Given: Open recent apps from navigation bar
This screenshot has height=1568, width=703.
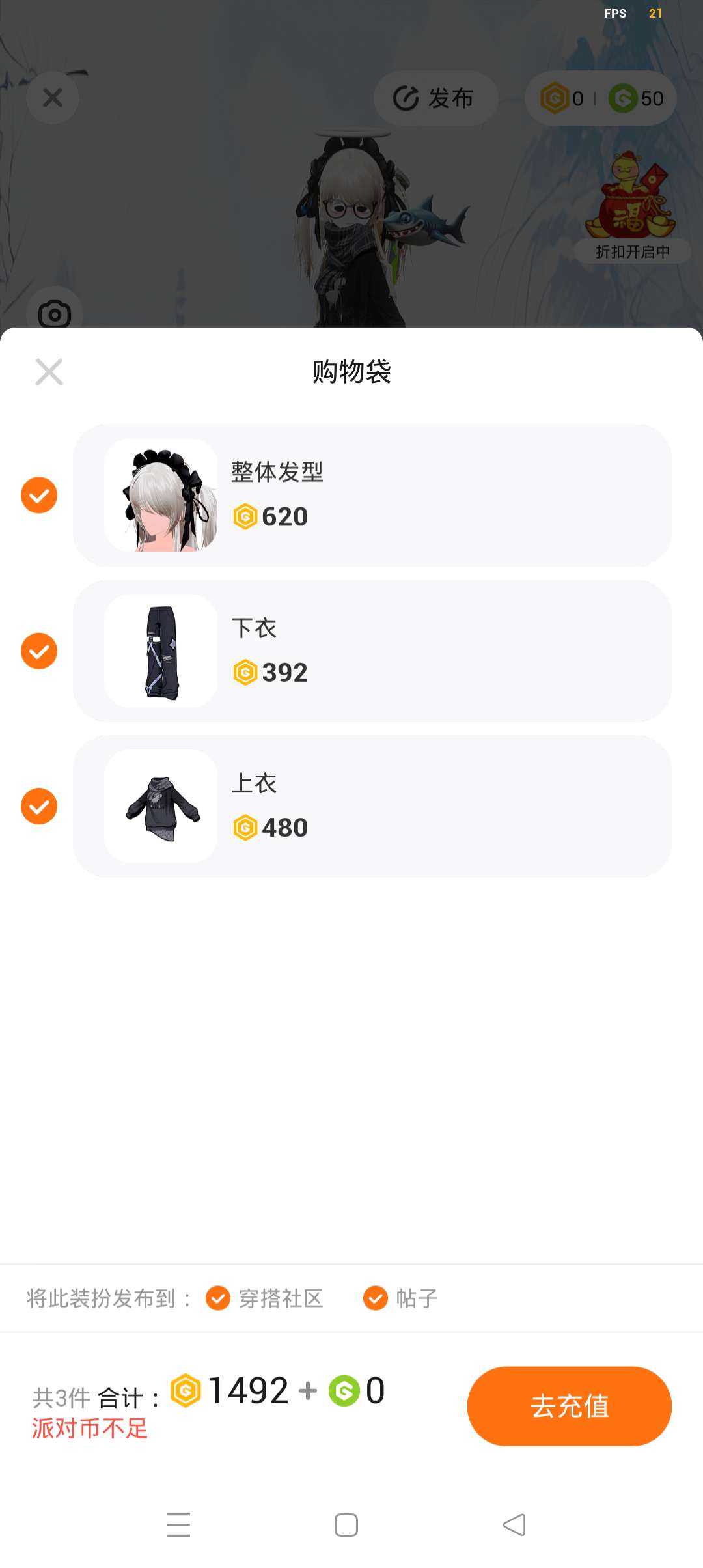Looking at the screenshot, I should 178,1524.
